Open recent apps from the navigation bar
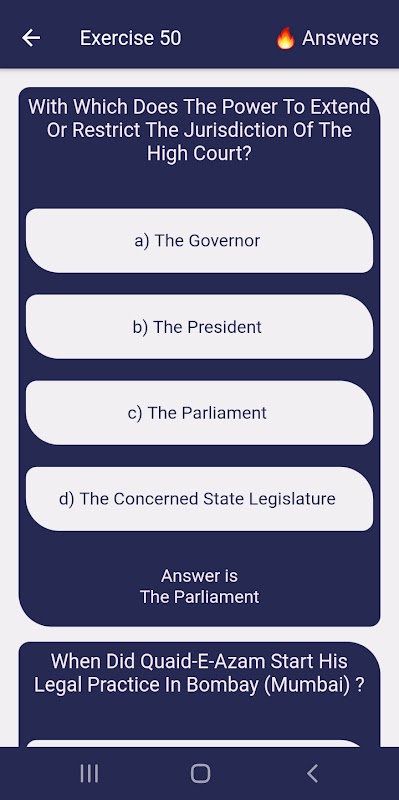The width and height of the screenshot is (399, 800). [x=89, y=773]
